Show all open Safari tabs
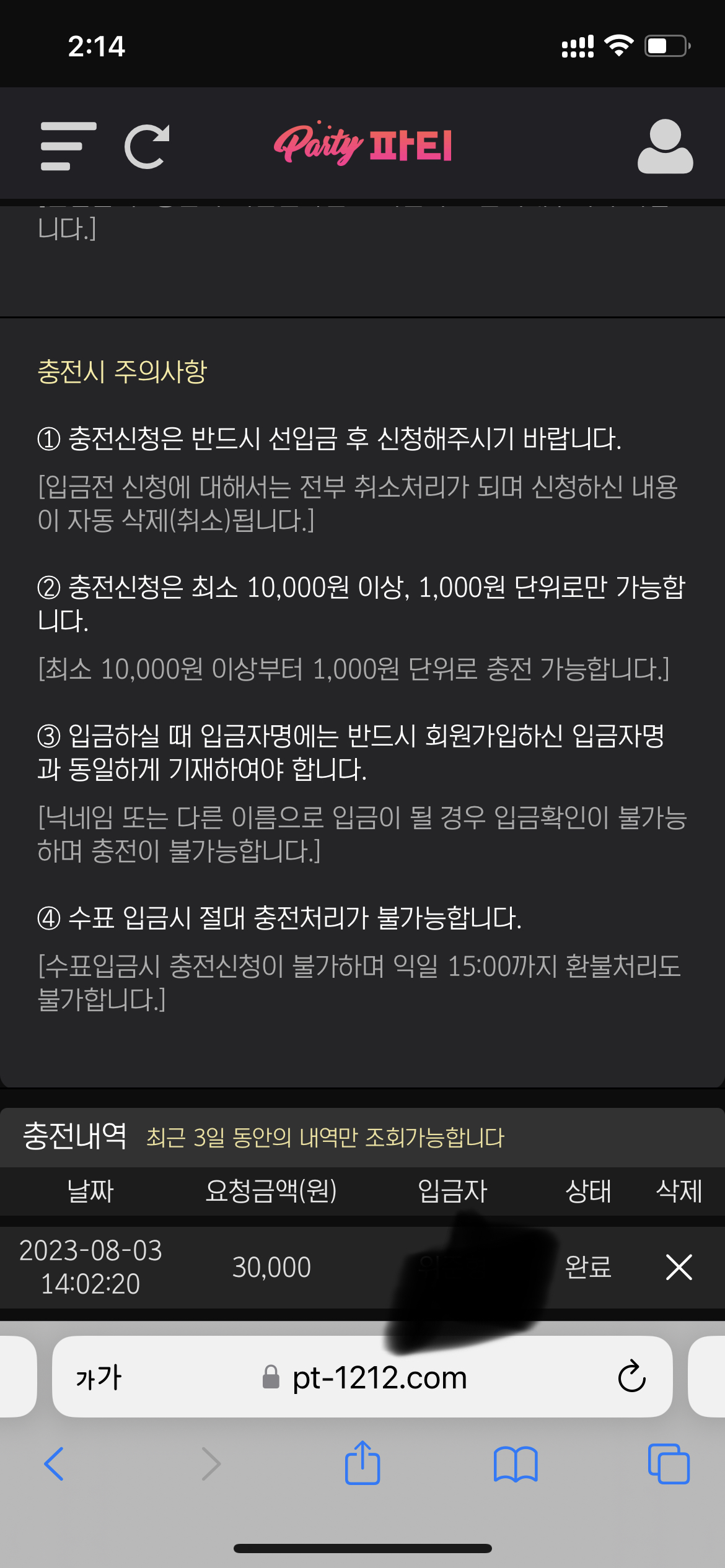Image resolution: width=725 pixels, height=1568 pixels. [668, 1464]
